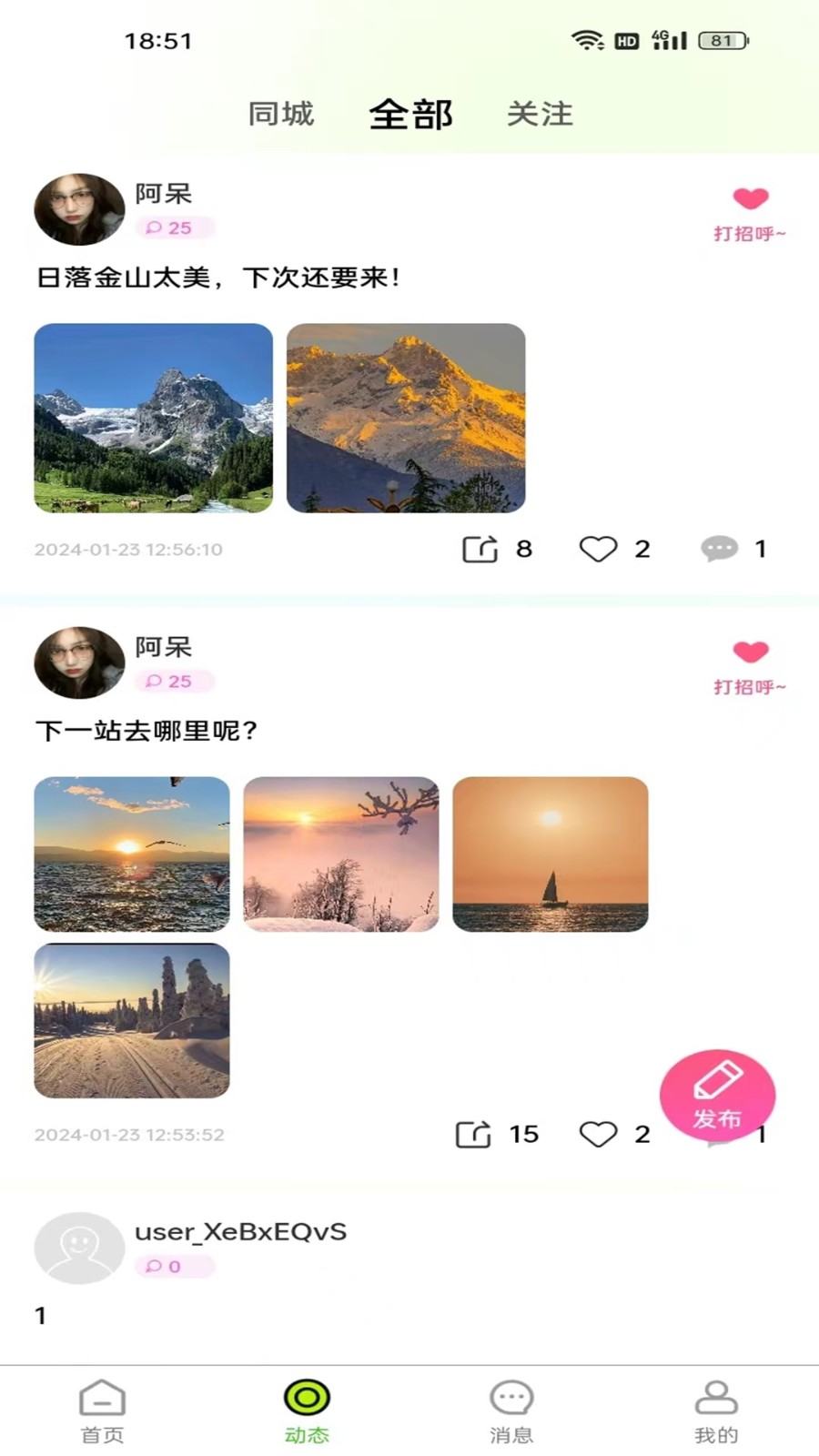Image resolution: width=819 pixels, height=1456 pixels.
Task: Select the 全部 tab
Action: [x=410, y=115]
